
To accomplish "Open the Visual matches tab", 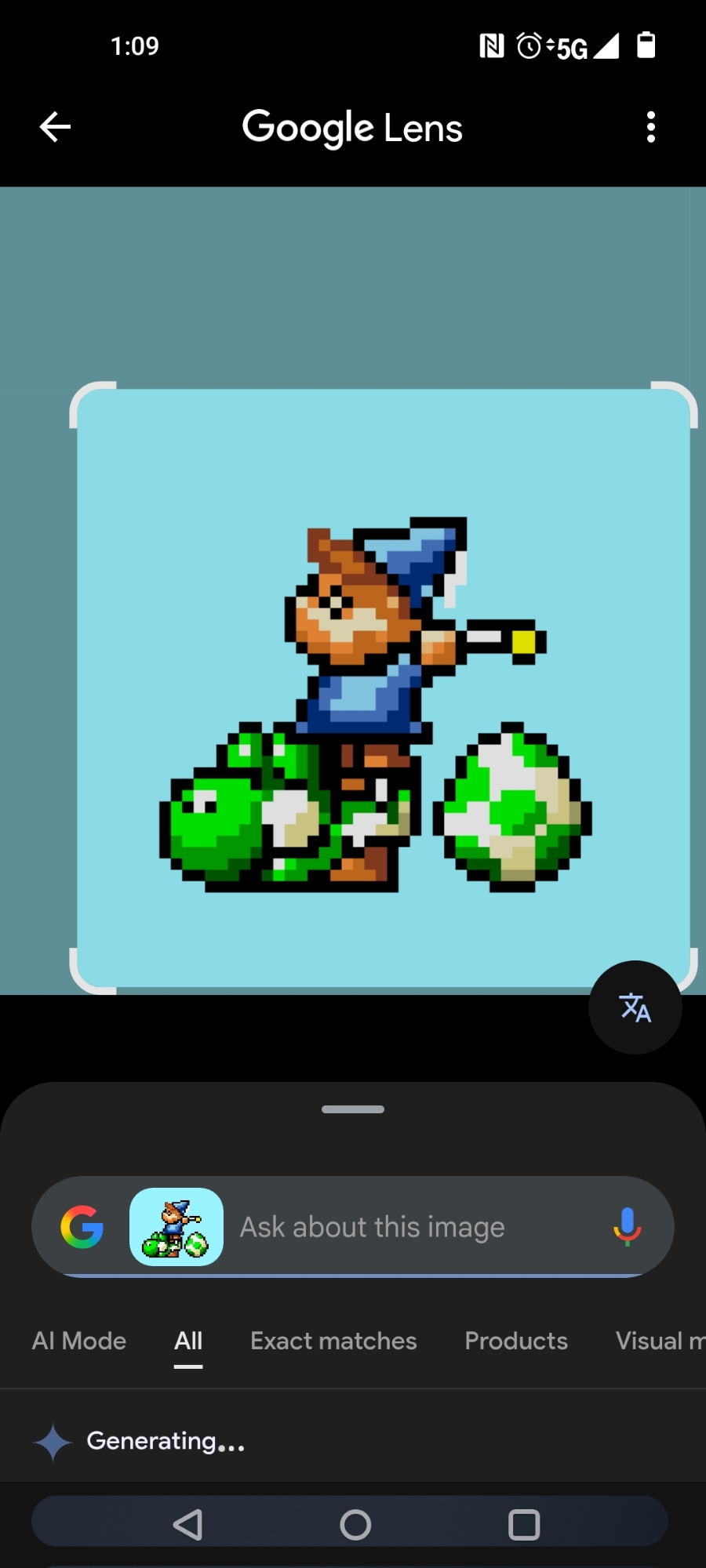I will click(x=659, y=1341).
